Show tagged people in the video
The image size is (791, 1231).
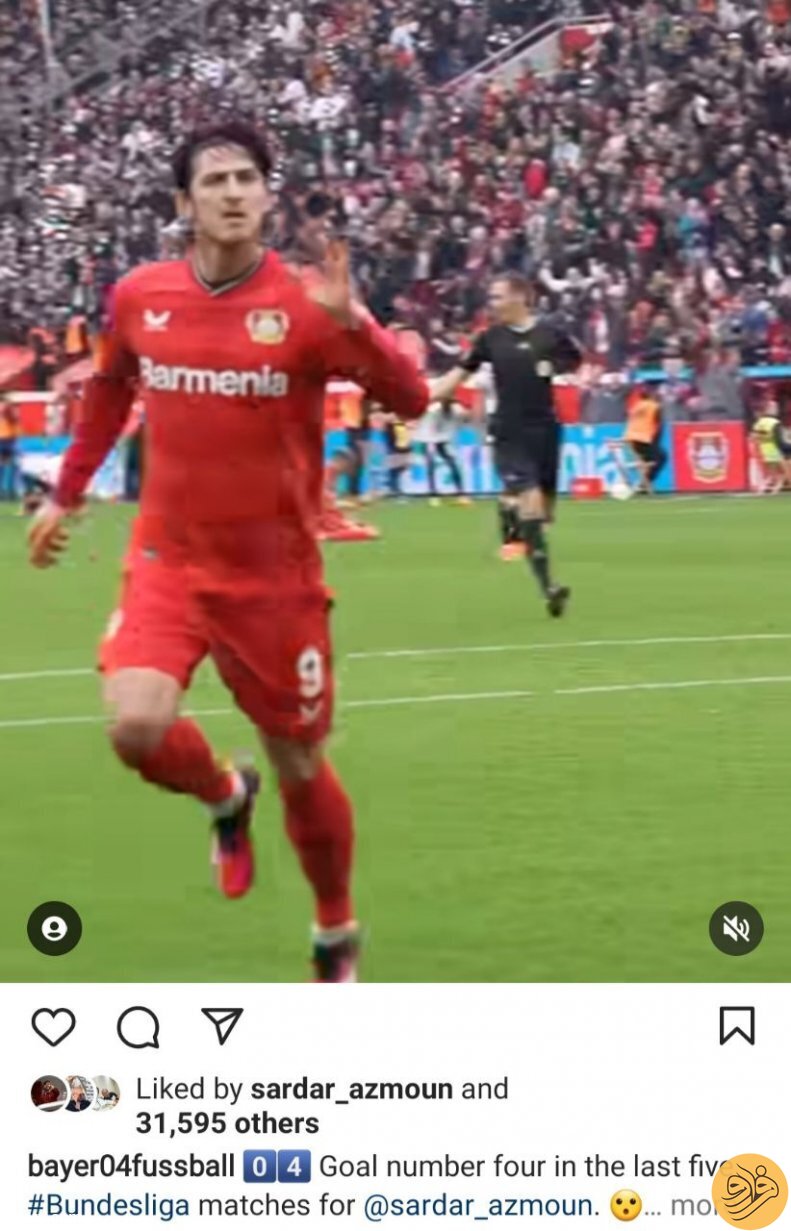[54, 928]
